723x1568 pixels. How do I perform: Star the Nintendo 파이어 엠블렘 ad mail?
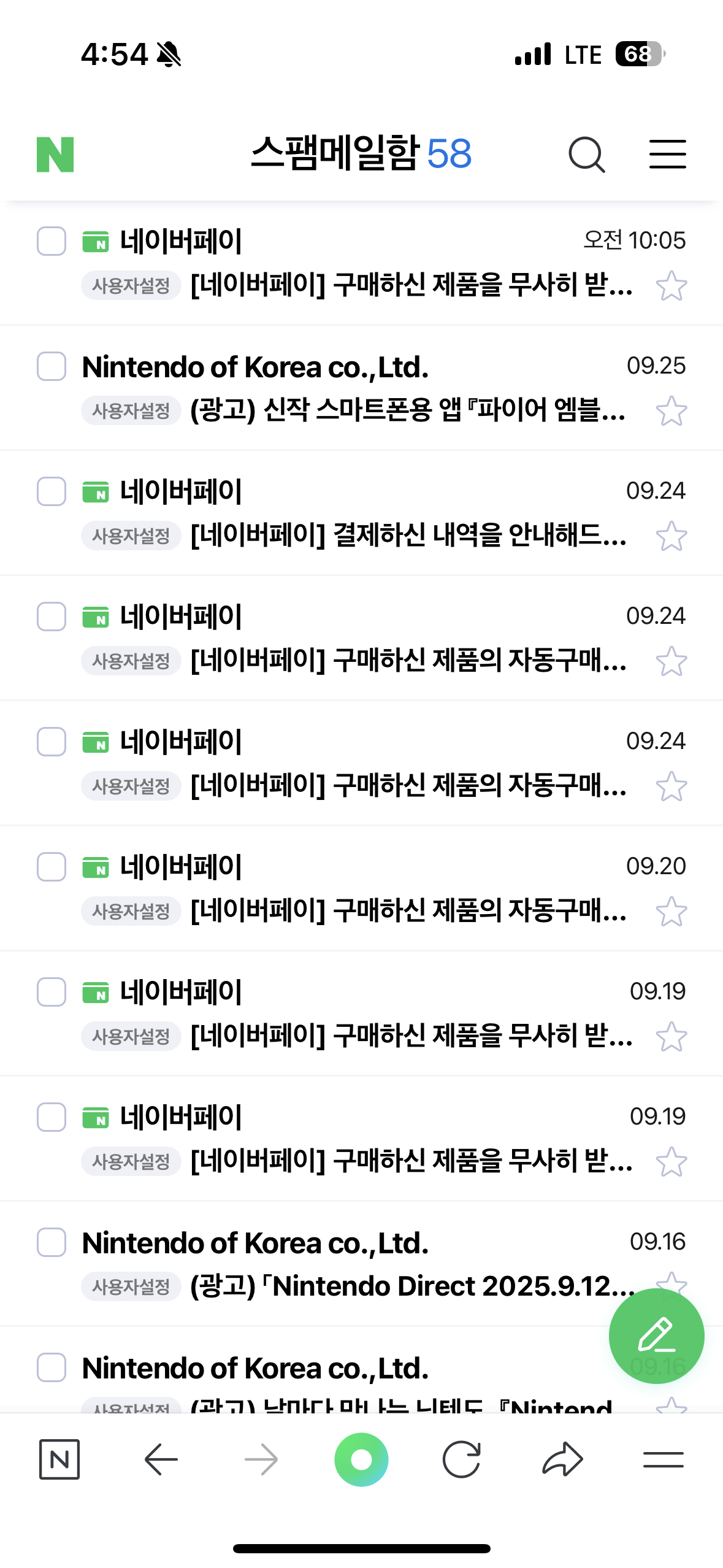coord(671,411)
